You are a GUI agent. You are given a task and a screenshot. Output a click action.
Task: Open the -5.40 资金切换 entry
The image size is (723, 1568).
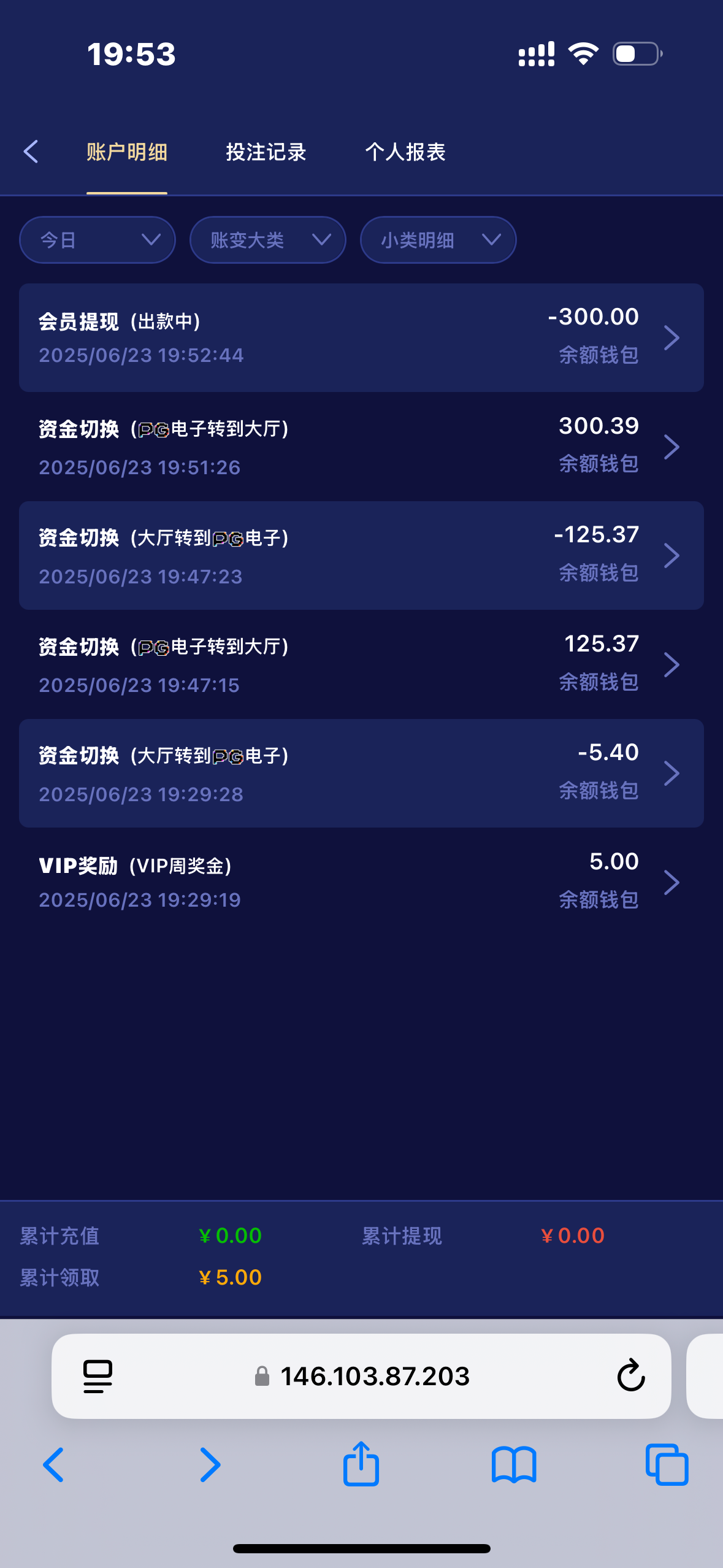tap(361, 773)
